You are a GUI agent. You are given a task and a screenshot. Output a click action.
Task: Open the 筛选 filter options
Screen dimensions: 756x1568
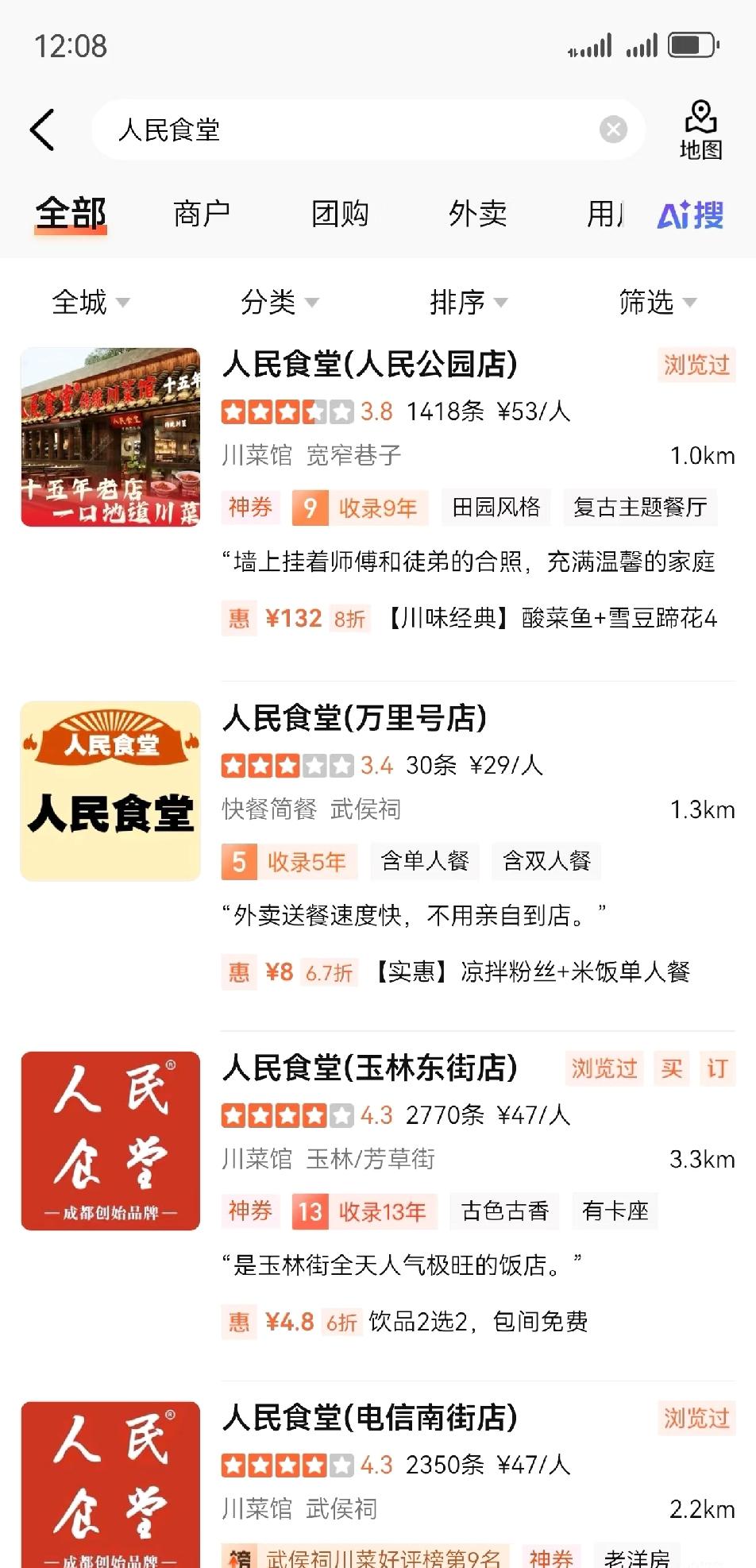[x=657, y=302]
